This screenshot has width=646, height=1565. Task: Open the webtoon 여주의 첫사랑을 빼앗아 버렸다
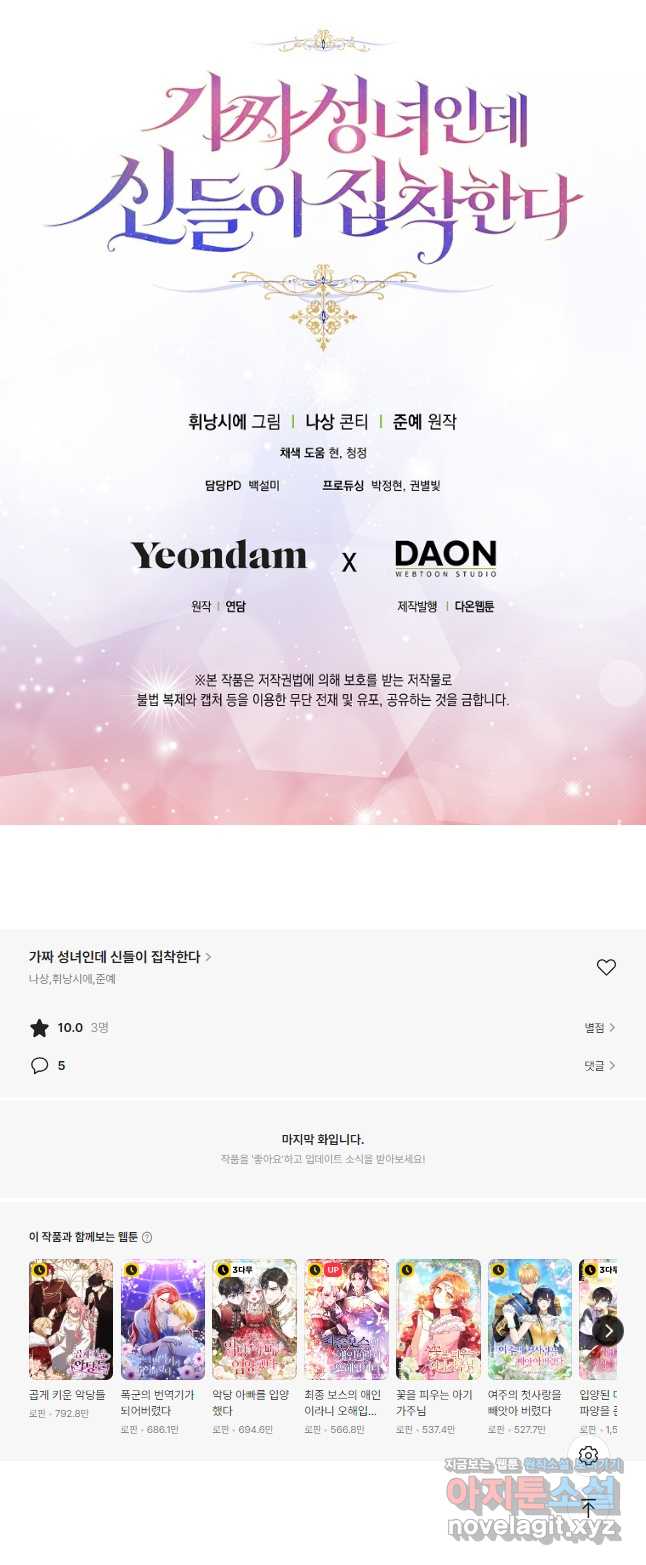point(530,1320)
